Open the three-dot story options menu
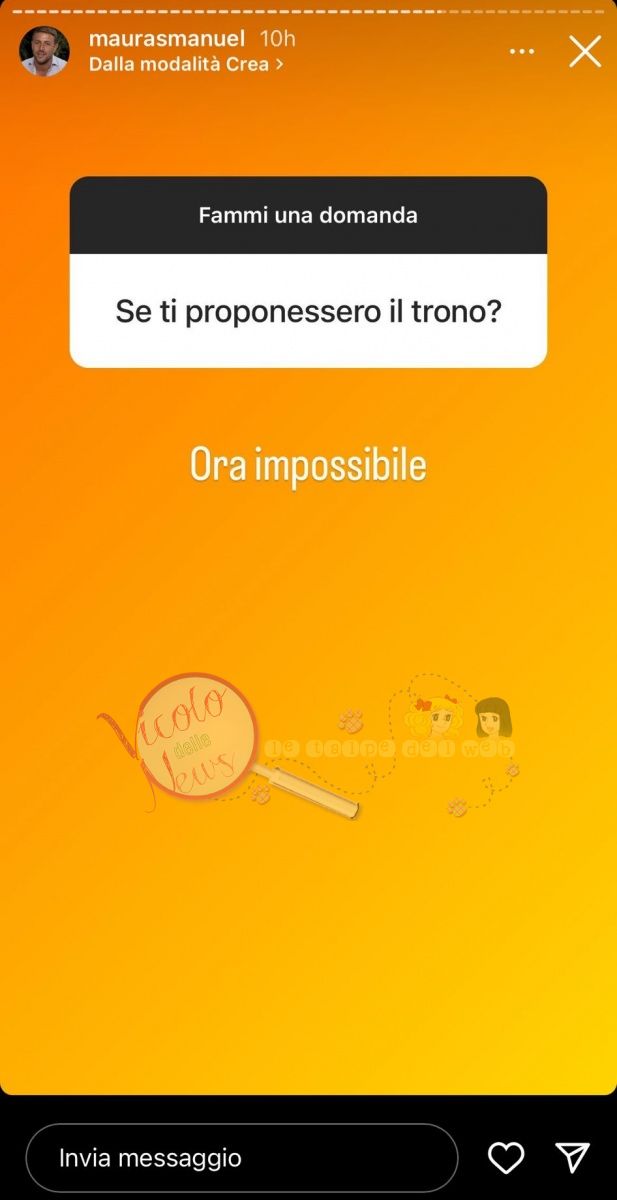This screenshot has width=617, height=1200. [522, 52]
